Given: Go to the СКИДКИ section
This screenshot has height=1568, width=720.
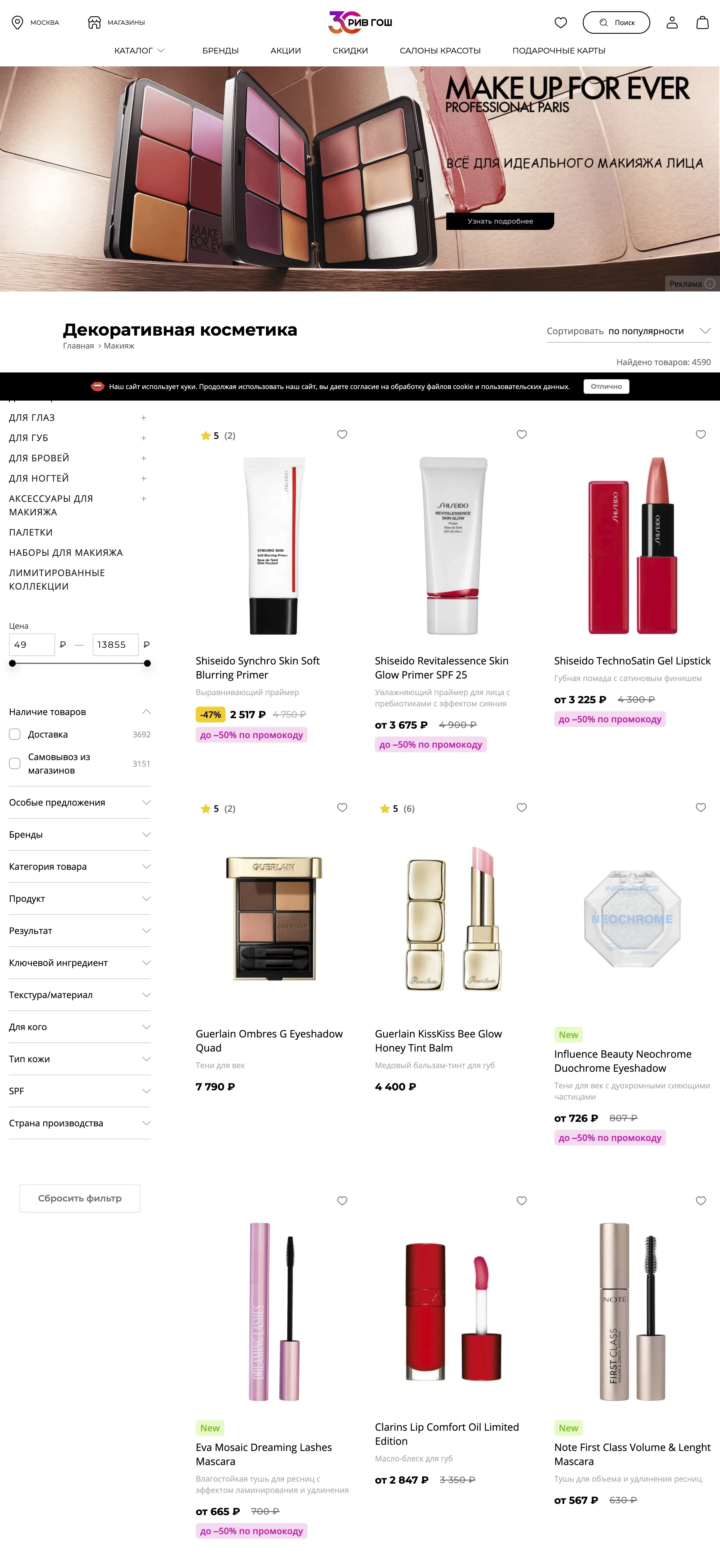Looking at the screenshot, I should pos(350,51).
